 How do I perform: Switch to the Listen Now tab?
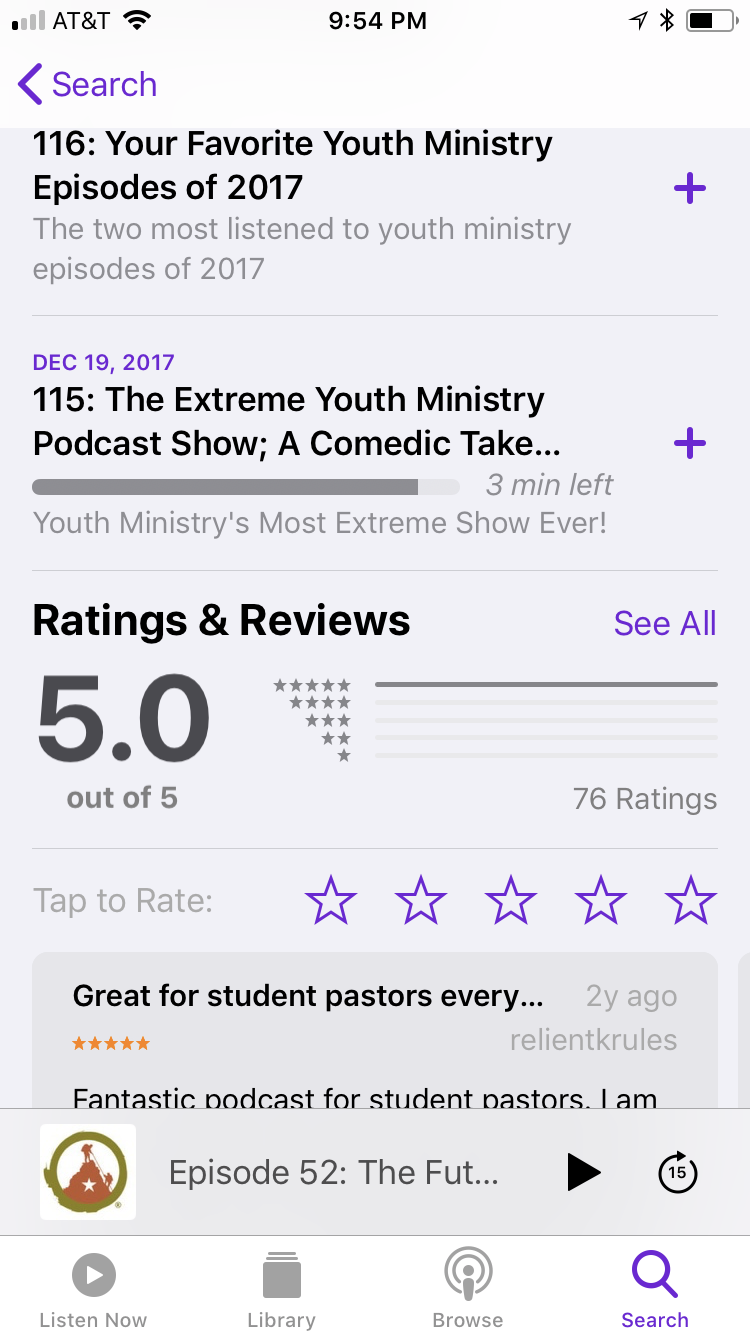(x=93, y=1288)
